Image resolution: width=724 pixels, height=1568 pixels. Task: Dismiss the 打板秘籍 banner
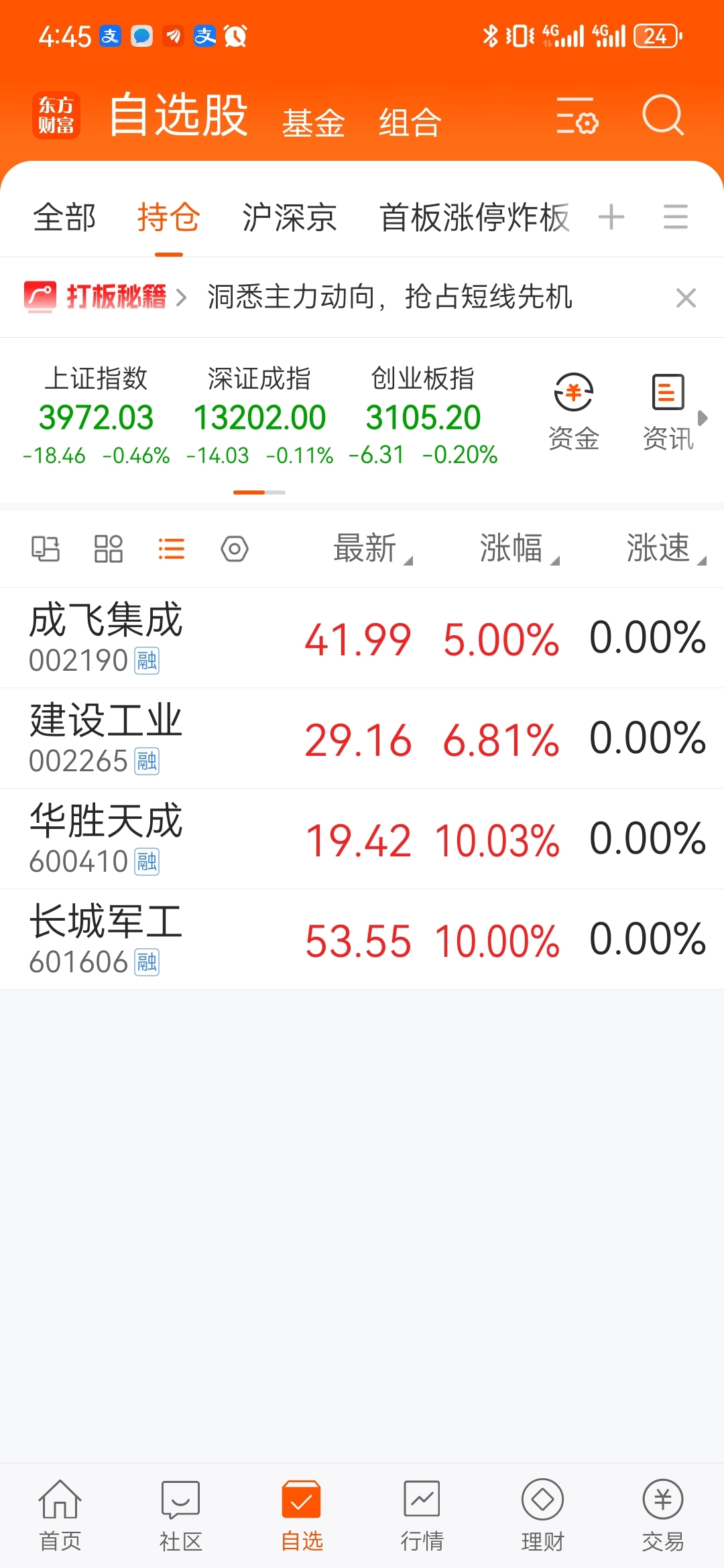click(x=686, y=298)
